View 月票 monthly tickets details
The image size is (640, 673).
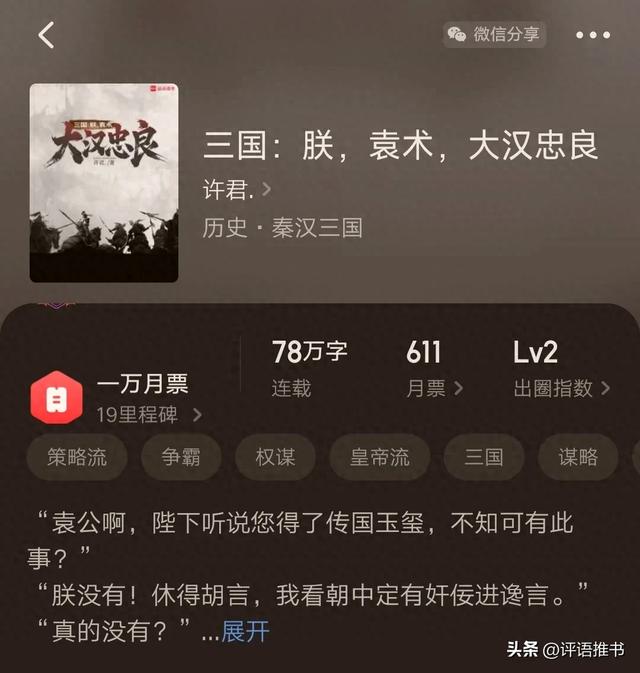click(434, 389)
